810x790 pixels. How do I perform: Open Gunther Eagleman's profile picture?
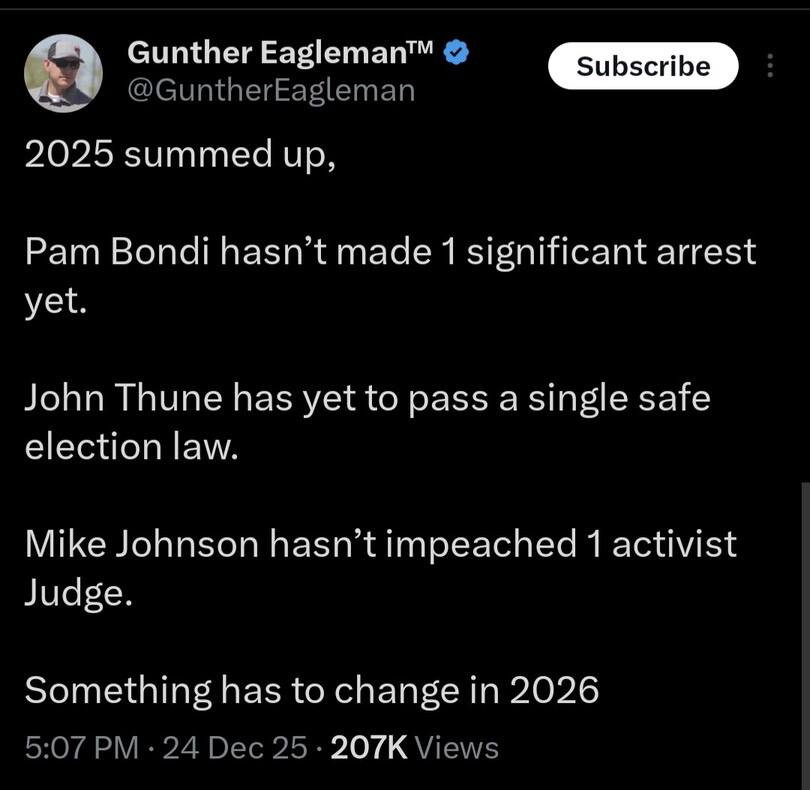(63, 72)
